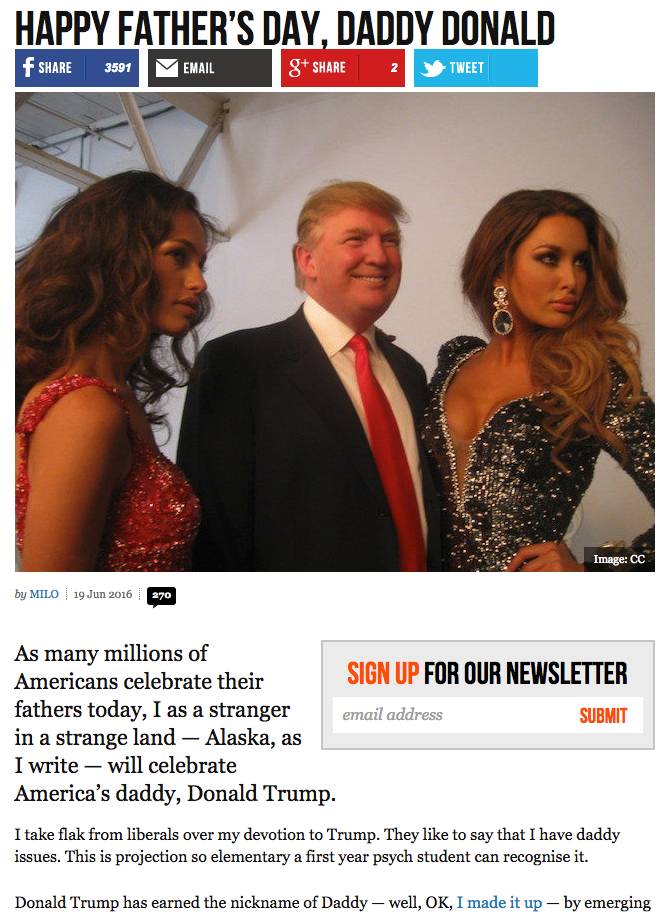The width and height of the screenshot is (665, 917).
Task: Submit the newsletter signup
Action: [x=603, y=715]
